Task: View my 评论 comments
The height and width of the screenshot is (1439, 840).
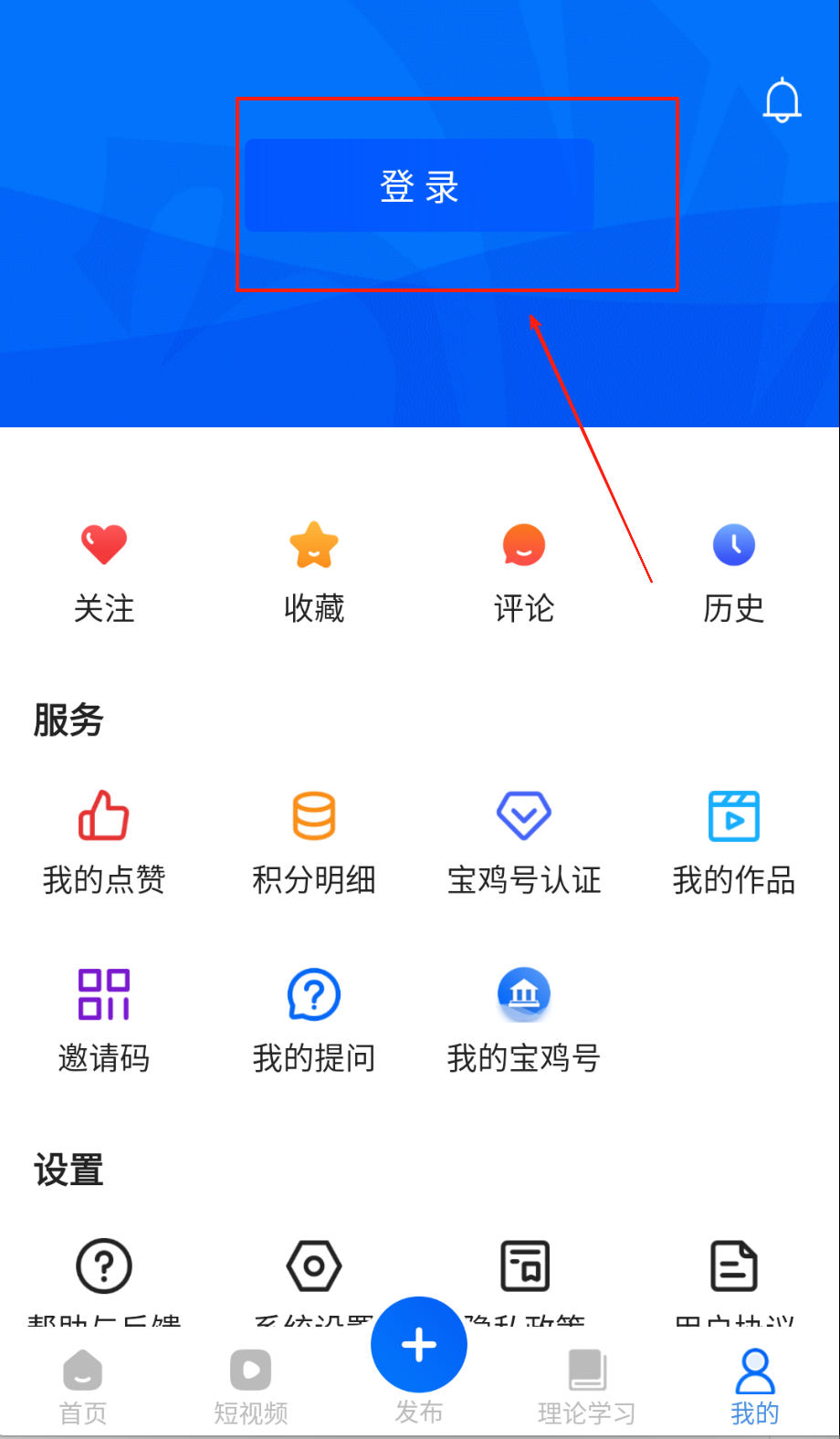Action: tap(523, 572)
